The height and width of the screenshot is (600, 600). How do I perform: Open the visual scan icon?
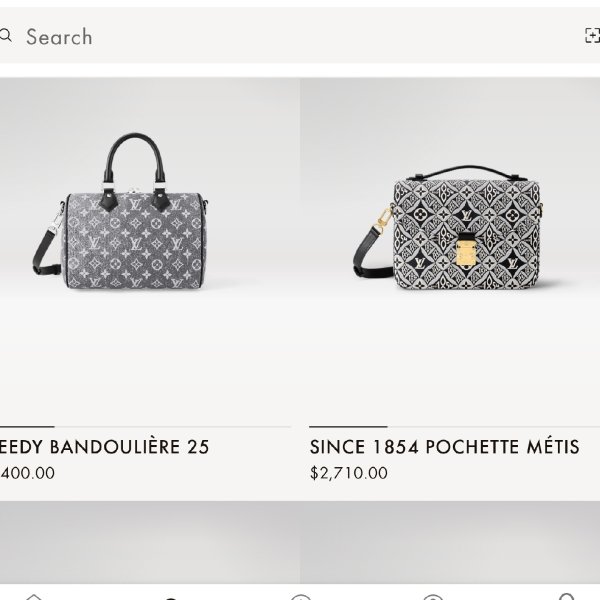pyautogui.click(x=591, y=37)
